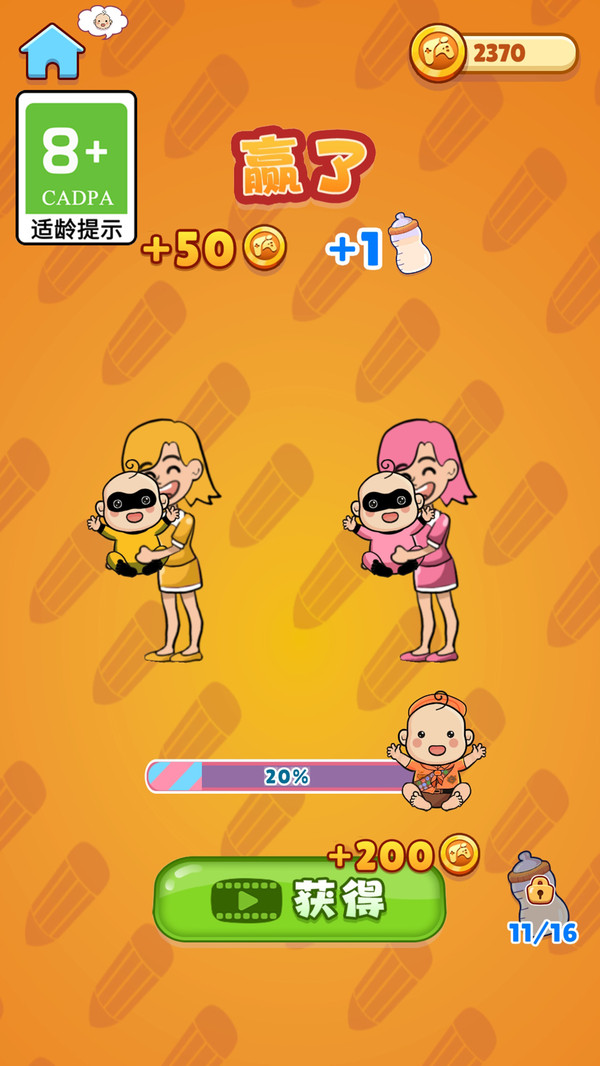Open the CADPA 8+ age rating notice
Image resolution: width=600 pixels, height=1066 pixels.
[76, 167]
